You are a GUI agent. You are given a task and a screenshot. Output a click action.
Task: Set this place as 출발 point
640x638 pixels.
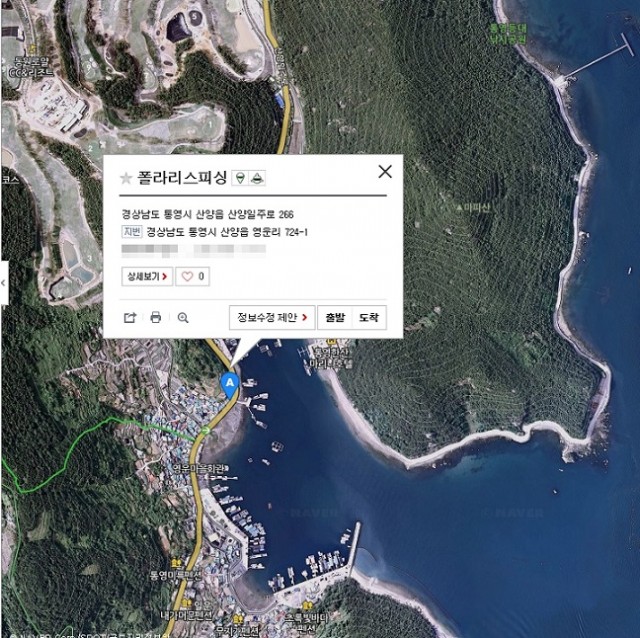[x=333, y=318]
